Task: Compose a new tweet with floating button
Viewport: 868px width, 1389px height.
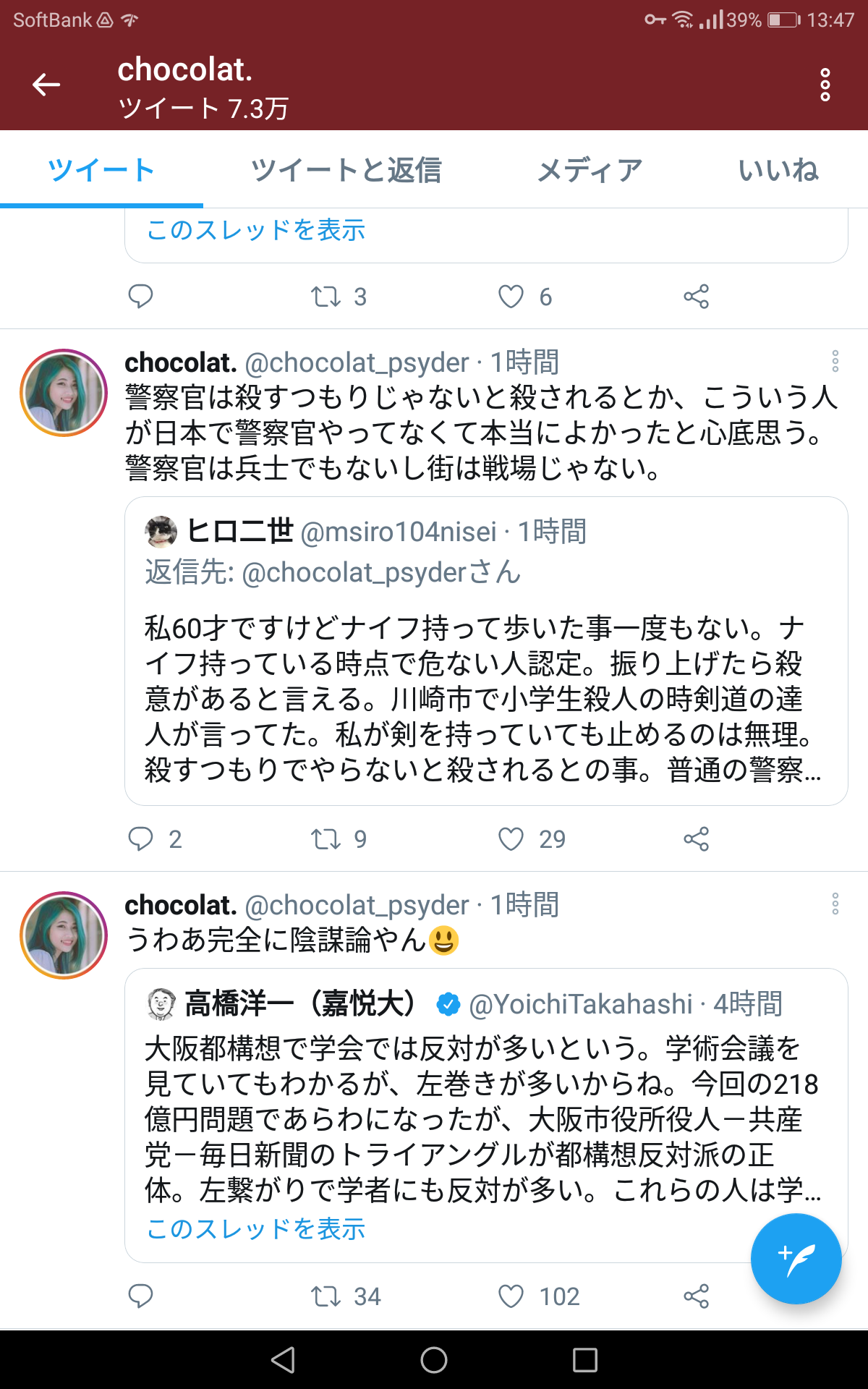Action: click(796, 1259)
